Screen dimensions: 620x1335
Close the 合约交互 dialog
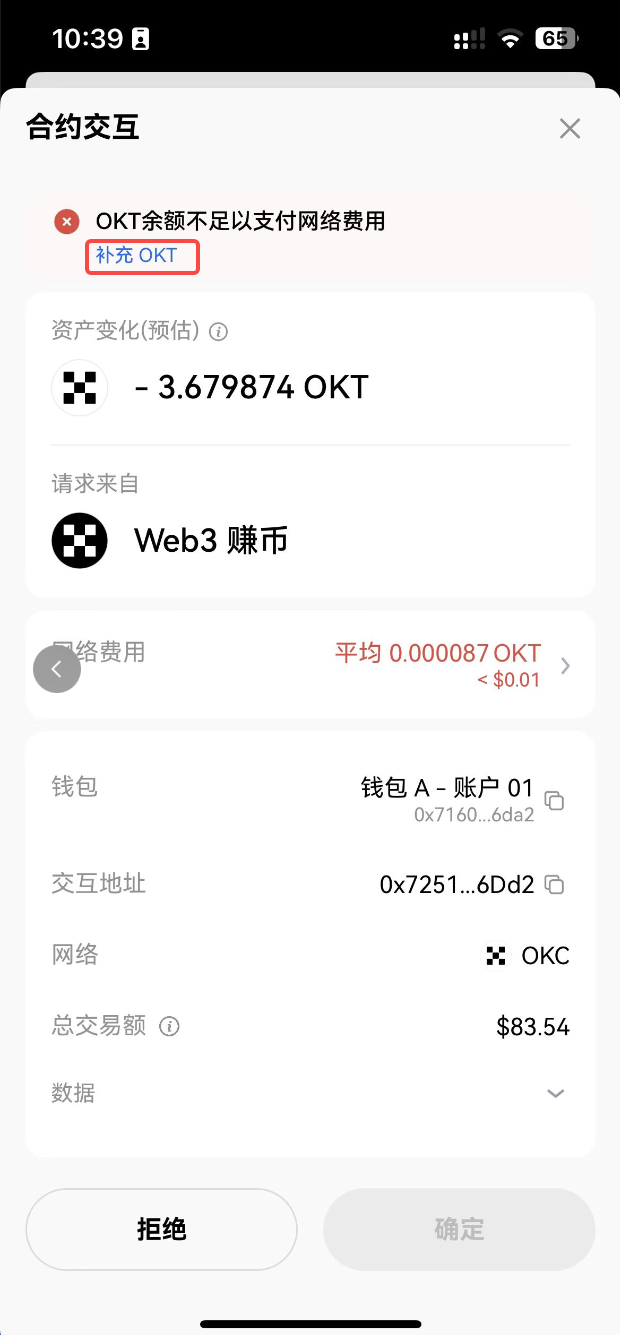pyautogui.click(x=570, y=128)
